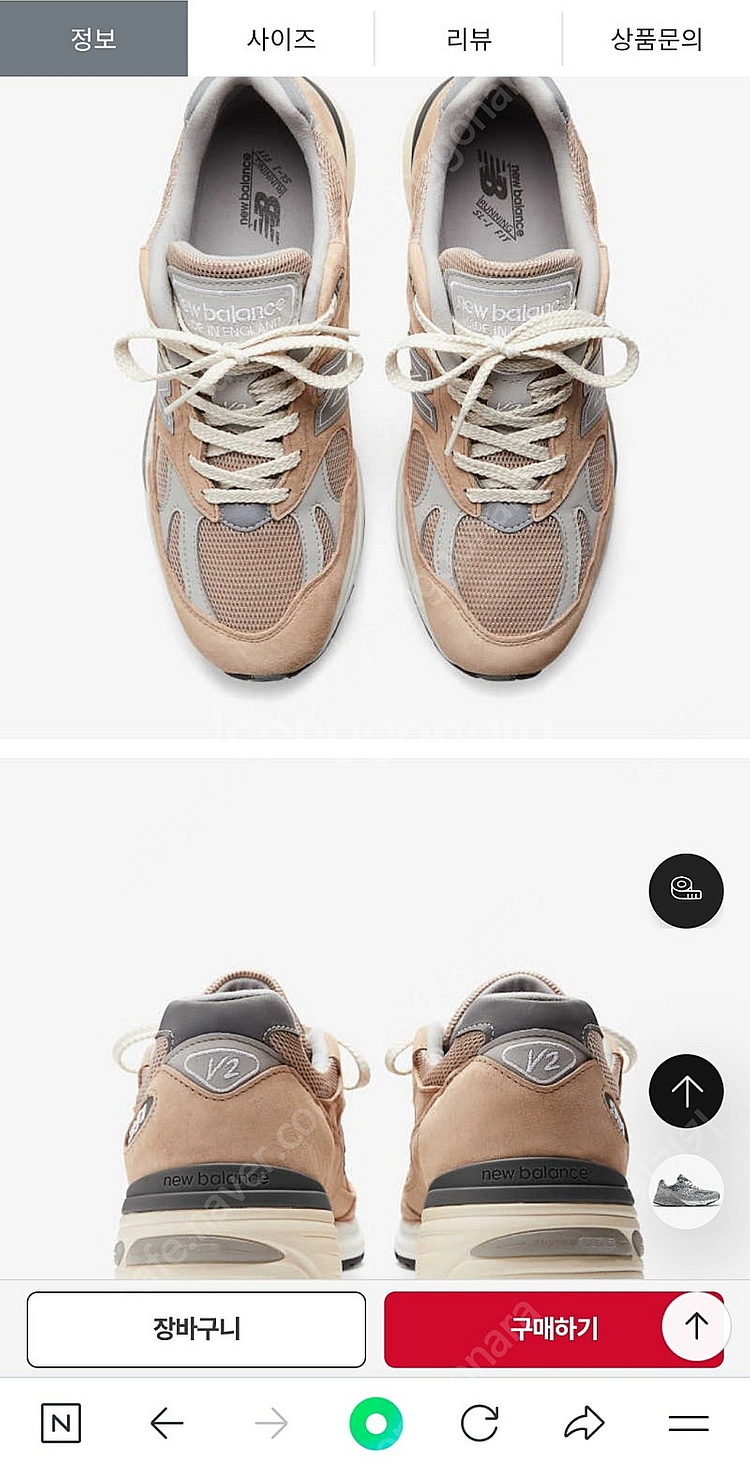Open the 사이즈 tab
The image size is (750, 1469).
point(281,38)
